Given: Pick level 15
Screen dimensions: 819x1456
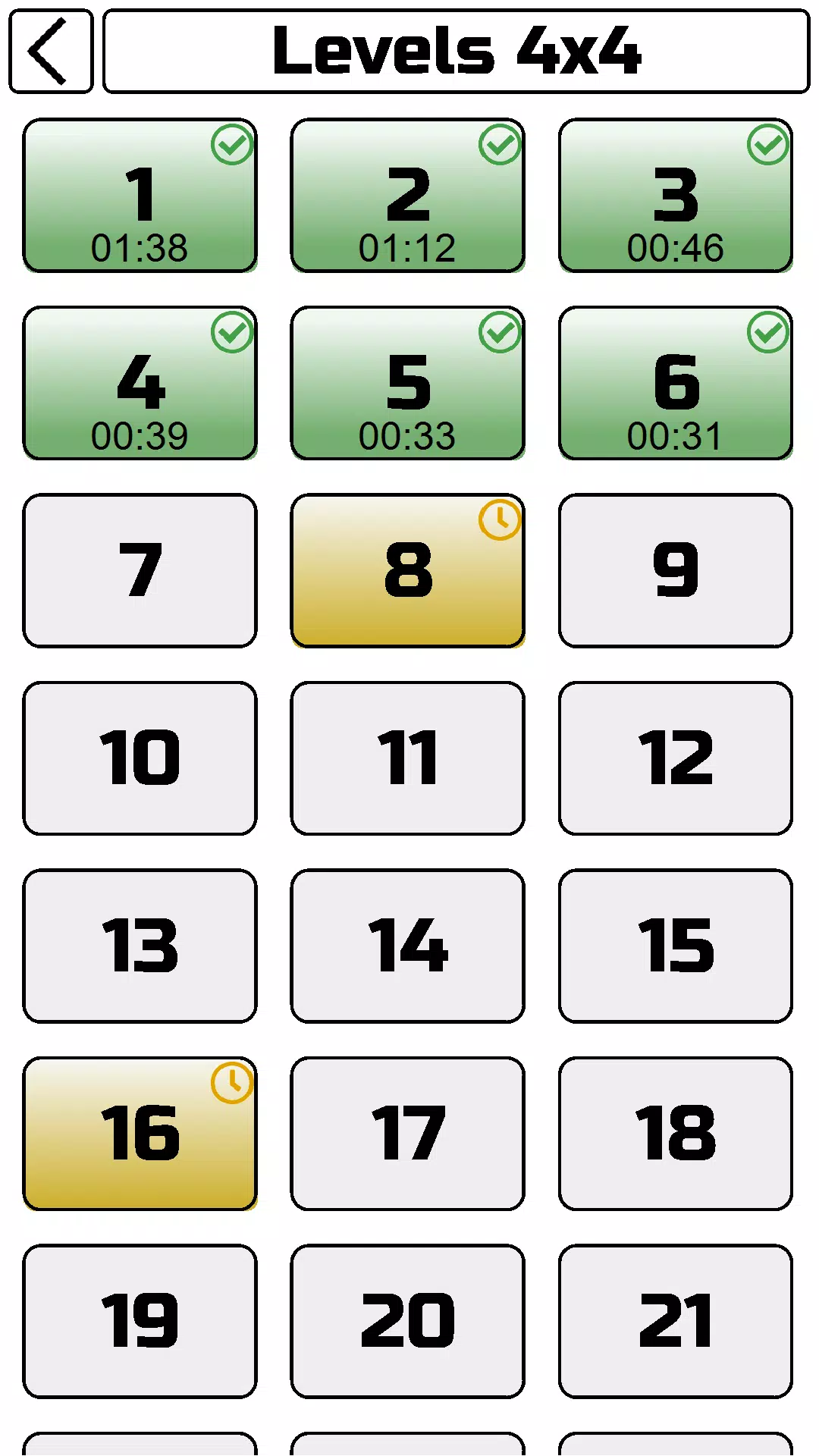Looking at the screenshot, I should pyautogui.click(x=675, y=946).
